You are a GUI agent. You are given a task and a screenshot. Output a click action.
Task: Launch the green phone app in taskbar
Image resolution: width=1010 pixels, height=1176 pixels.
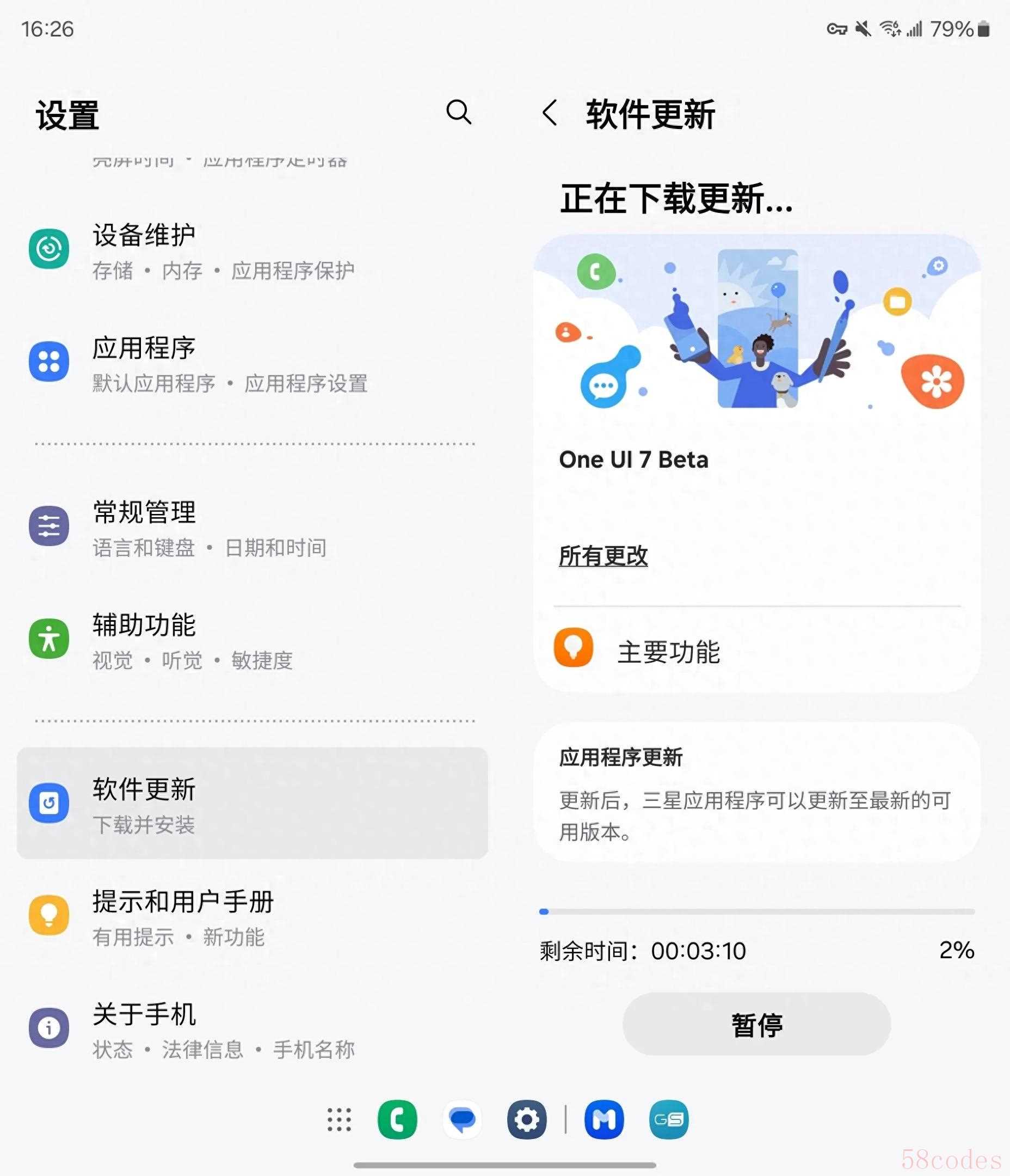pos(397,1120)
